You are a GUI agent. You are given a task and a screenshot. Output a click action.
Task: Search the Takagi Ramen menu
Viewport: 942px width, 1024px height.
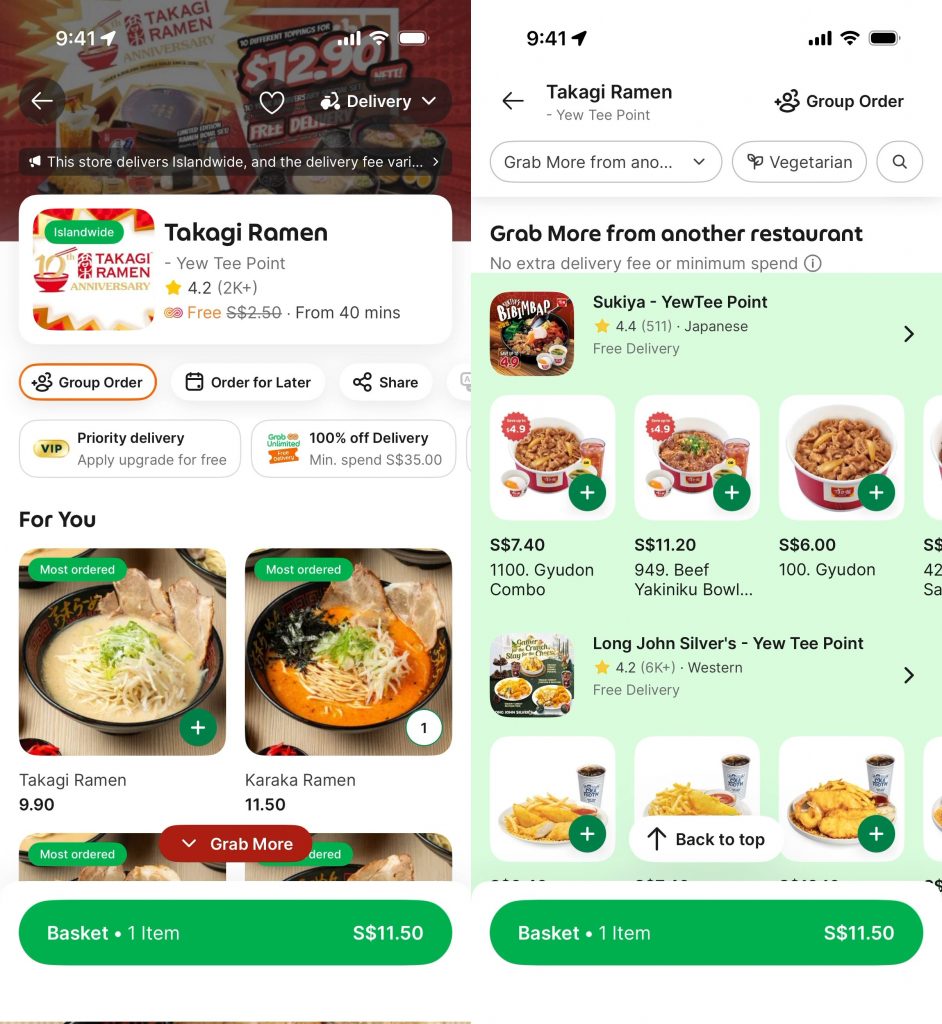pyautogui.click(x=899, y=162)
